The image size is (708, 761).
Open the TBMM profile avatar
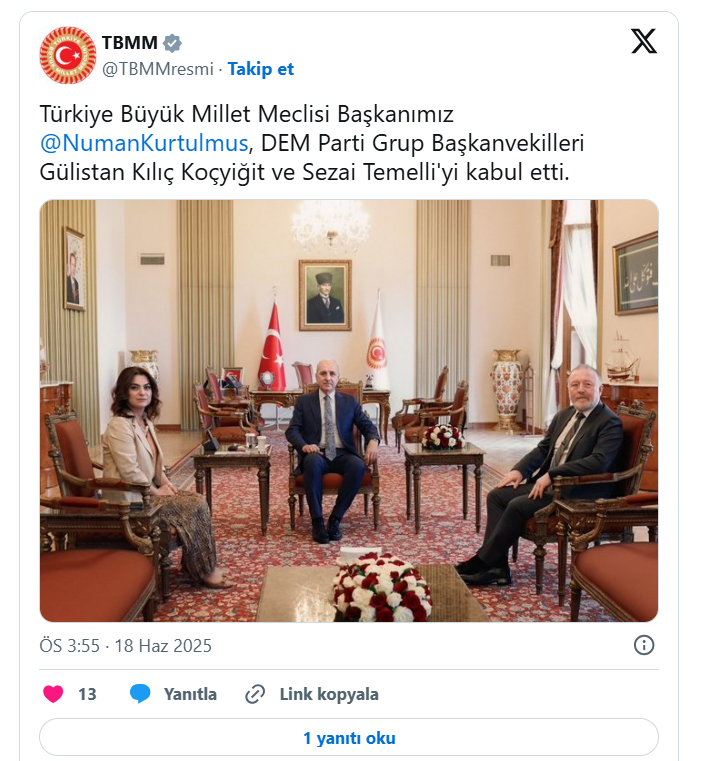click(67, 56)
